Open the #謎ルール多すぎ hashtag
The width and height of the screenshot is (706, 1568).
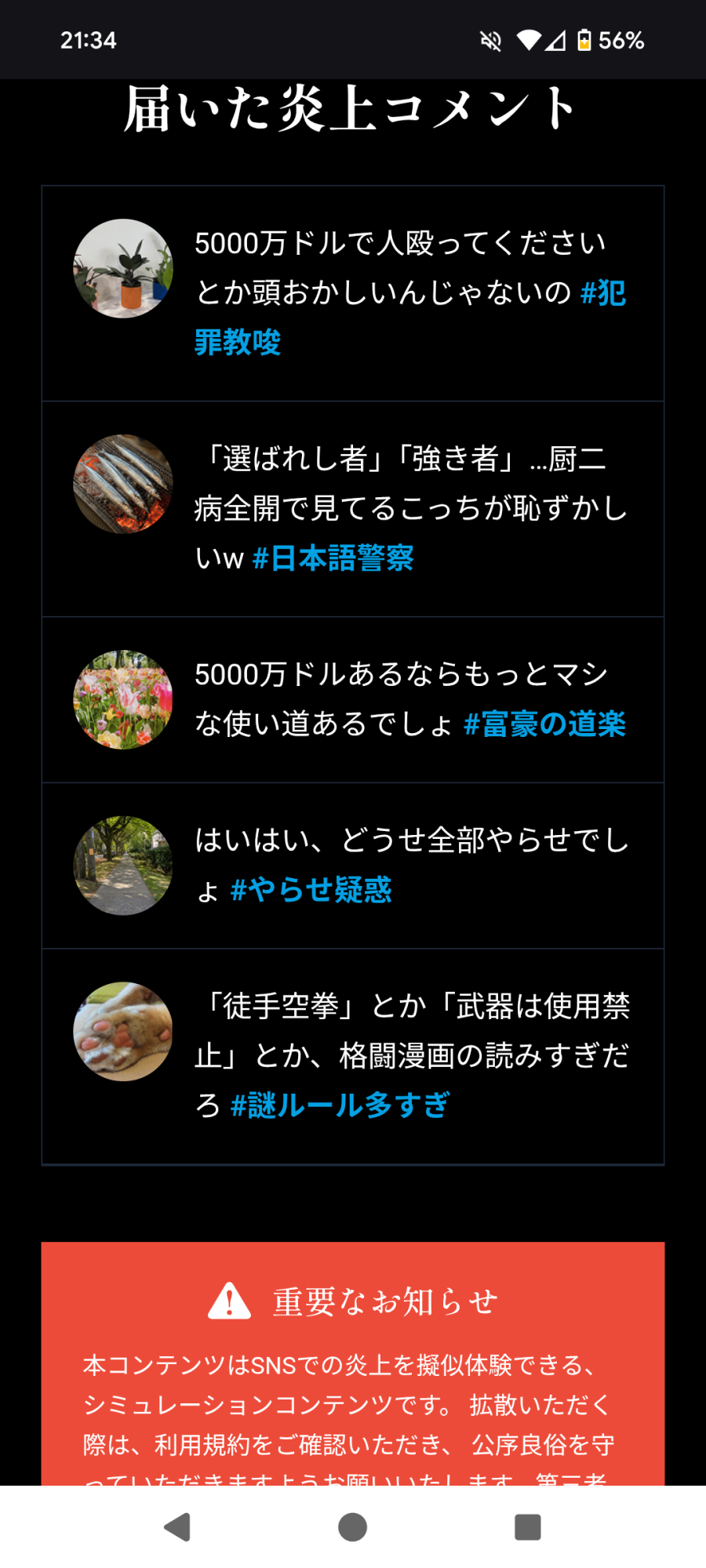pyautogui.click(x=340, y=1105)
